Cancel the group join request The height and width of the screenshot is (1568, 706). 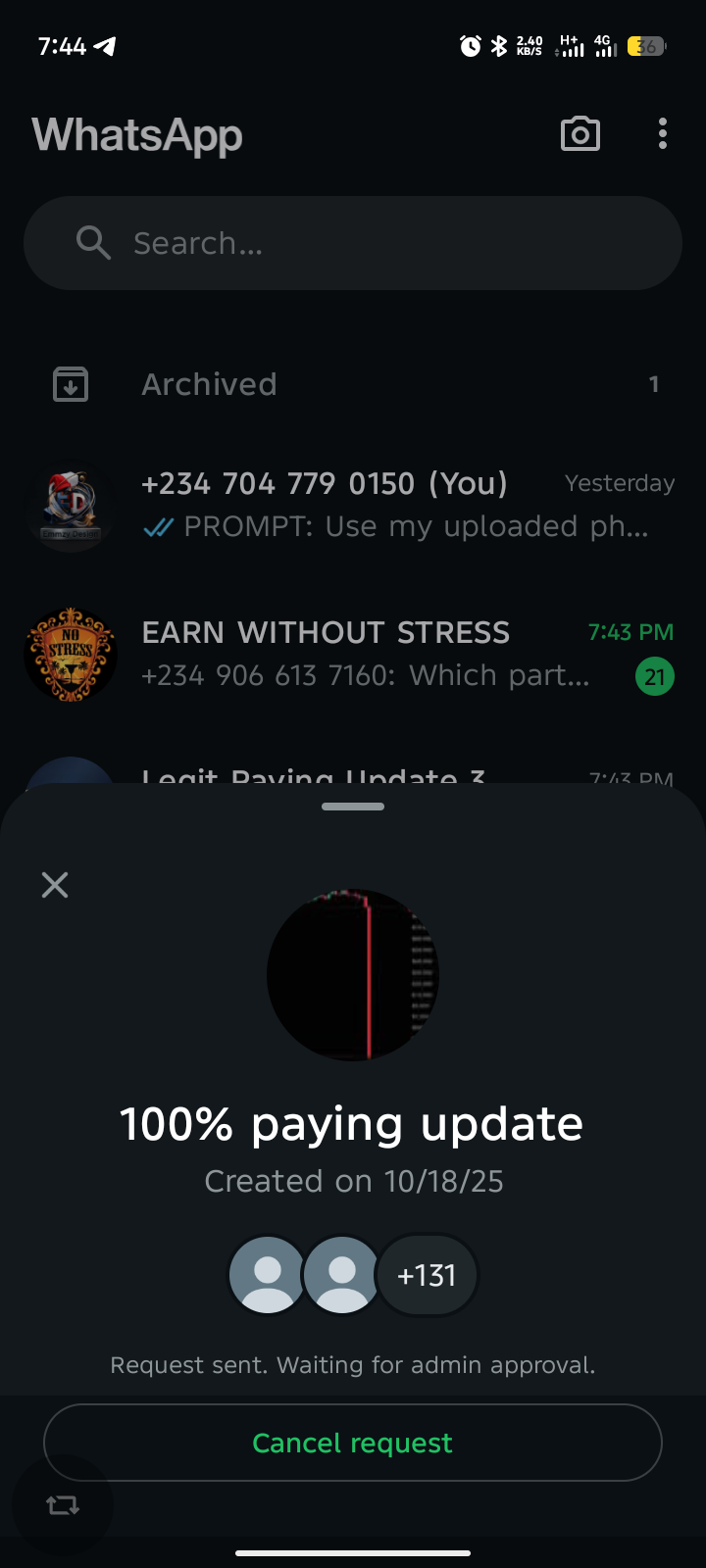pos(353,1443)
